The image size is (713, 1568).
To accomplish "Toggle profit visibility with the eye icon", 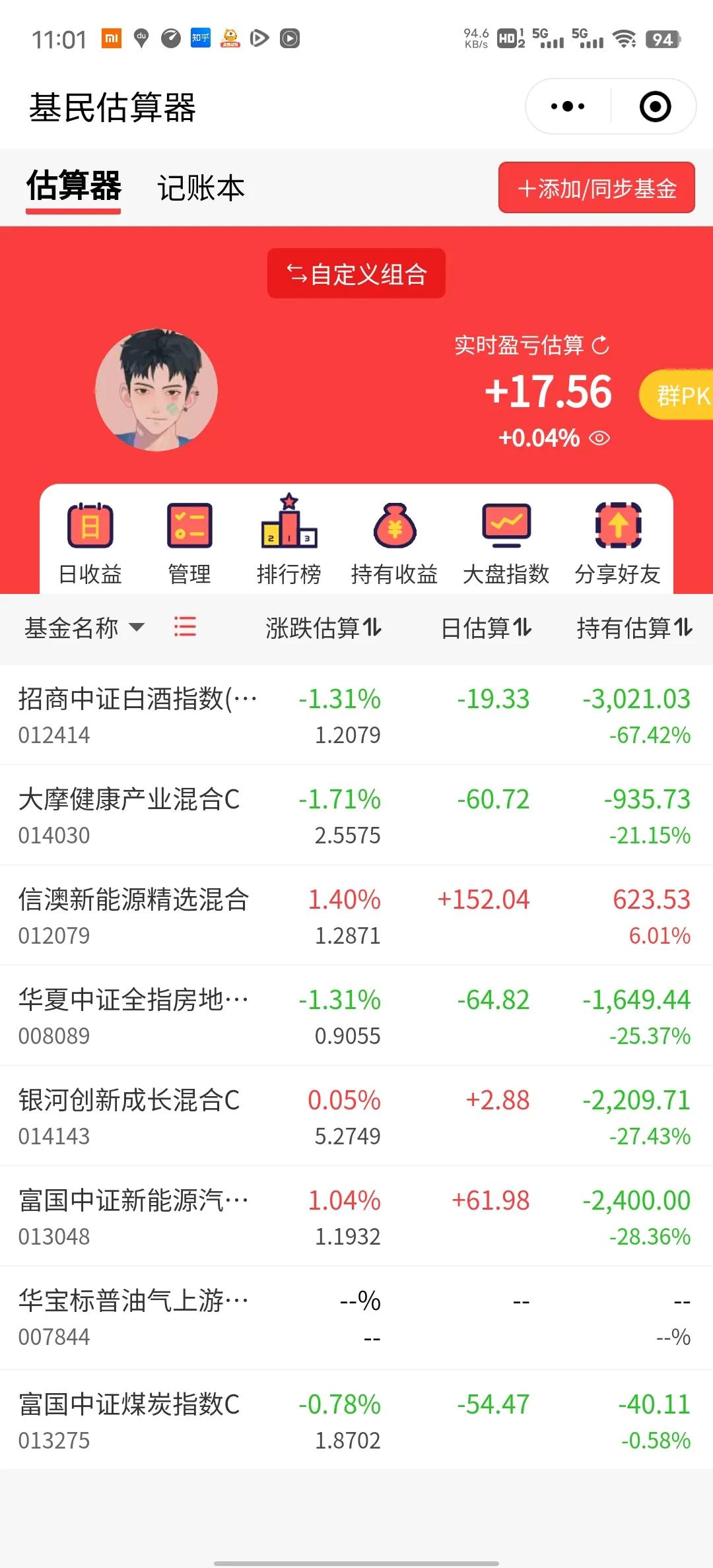I will 599,438.
